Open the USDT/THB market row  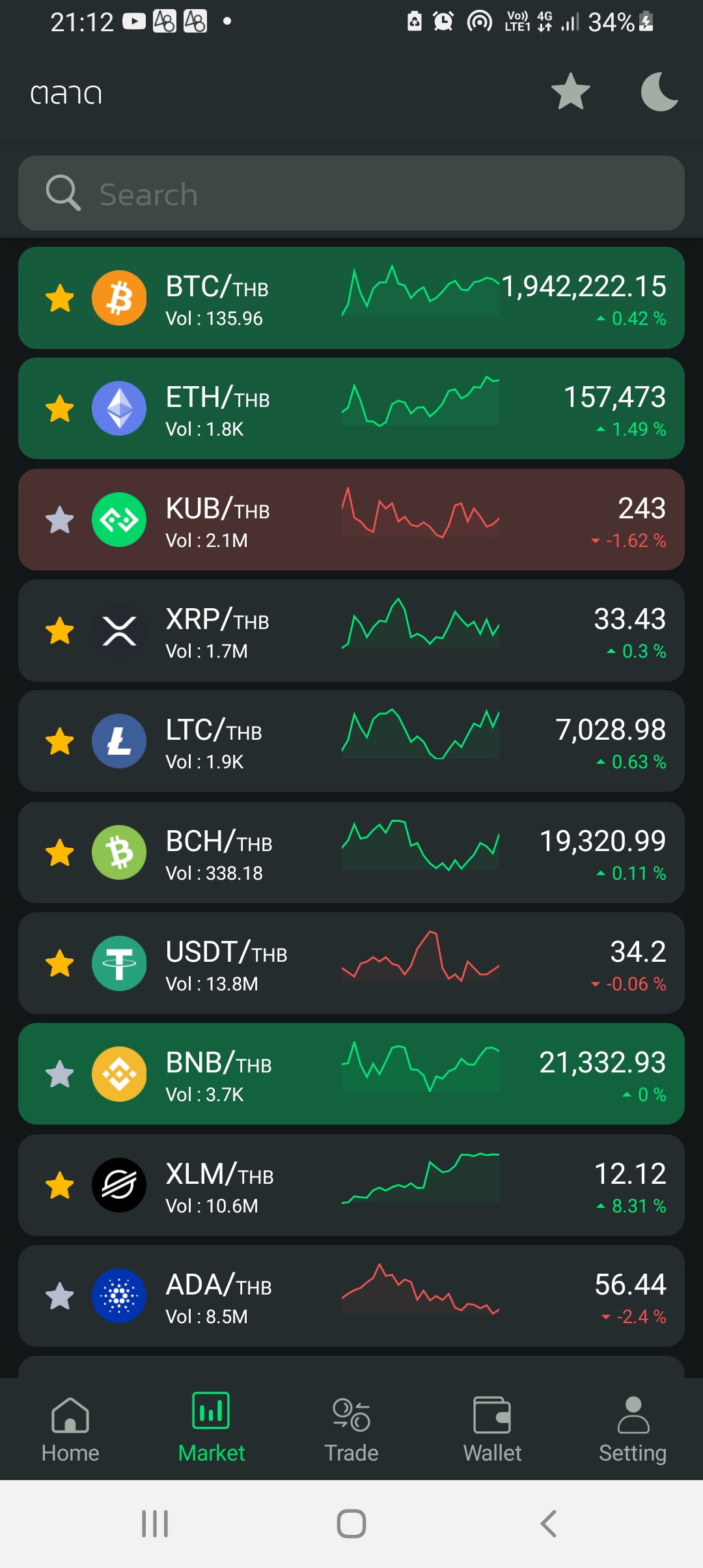click(351, 964)
